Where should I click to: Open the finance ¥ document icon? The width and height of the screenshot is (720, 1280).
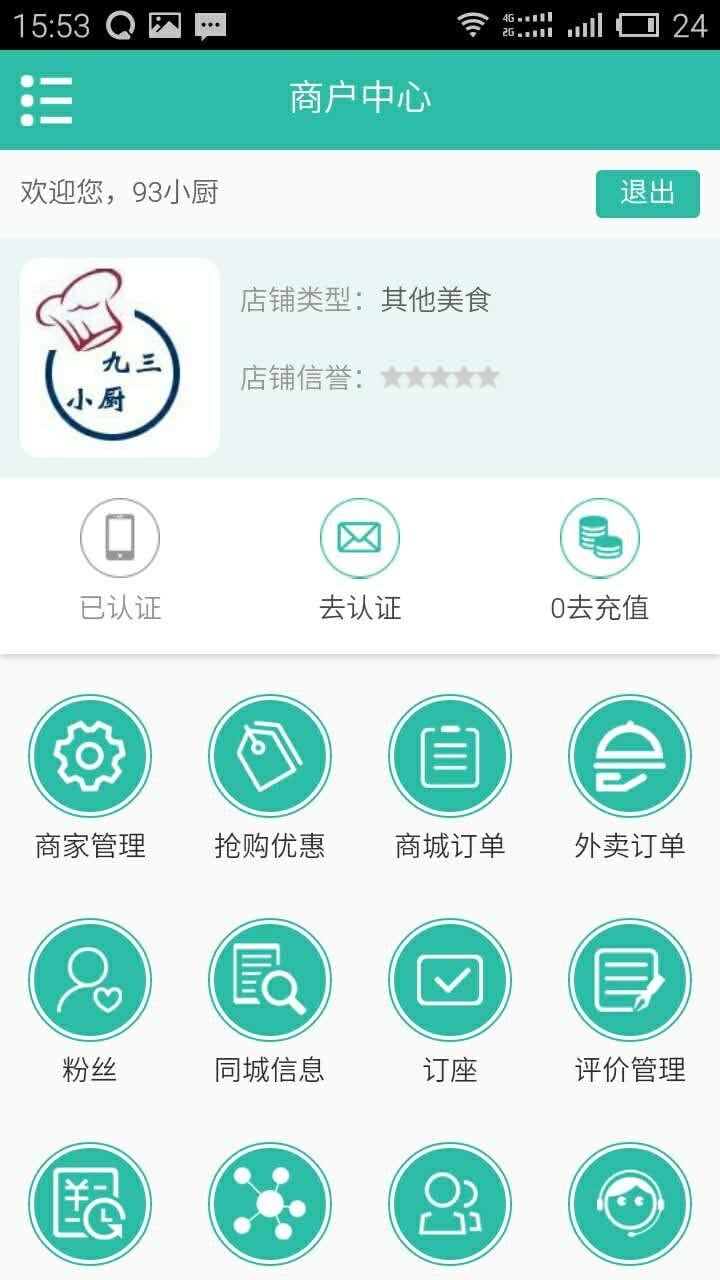click(90, 1204)
